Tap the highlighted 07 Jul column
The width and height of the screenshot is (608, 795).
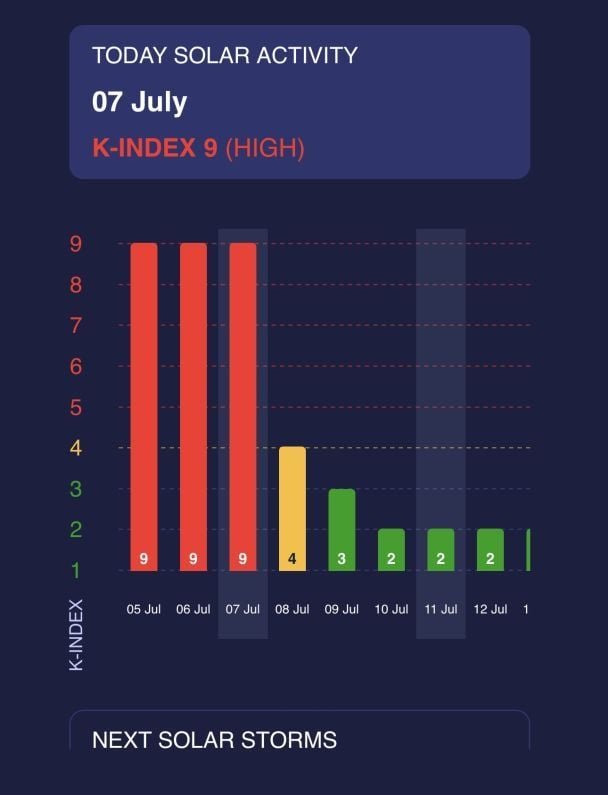pyautogui.click(x=243, y=407)
